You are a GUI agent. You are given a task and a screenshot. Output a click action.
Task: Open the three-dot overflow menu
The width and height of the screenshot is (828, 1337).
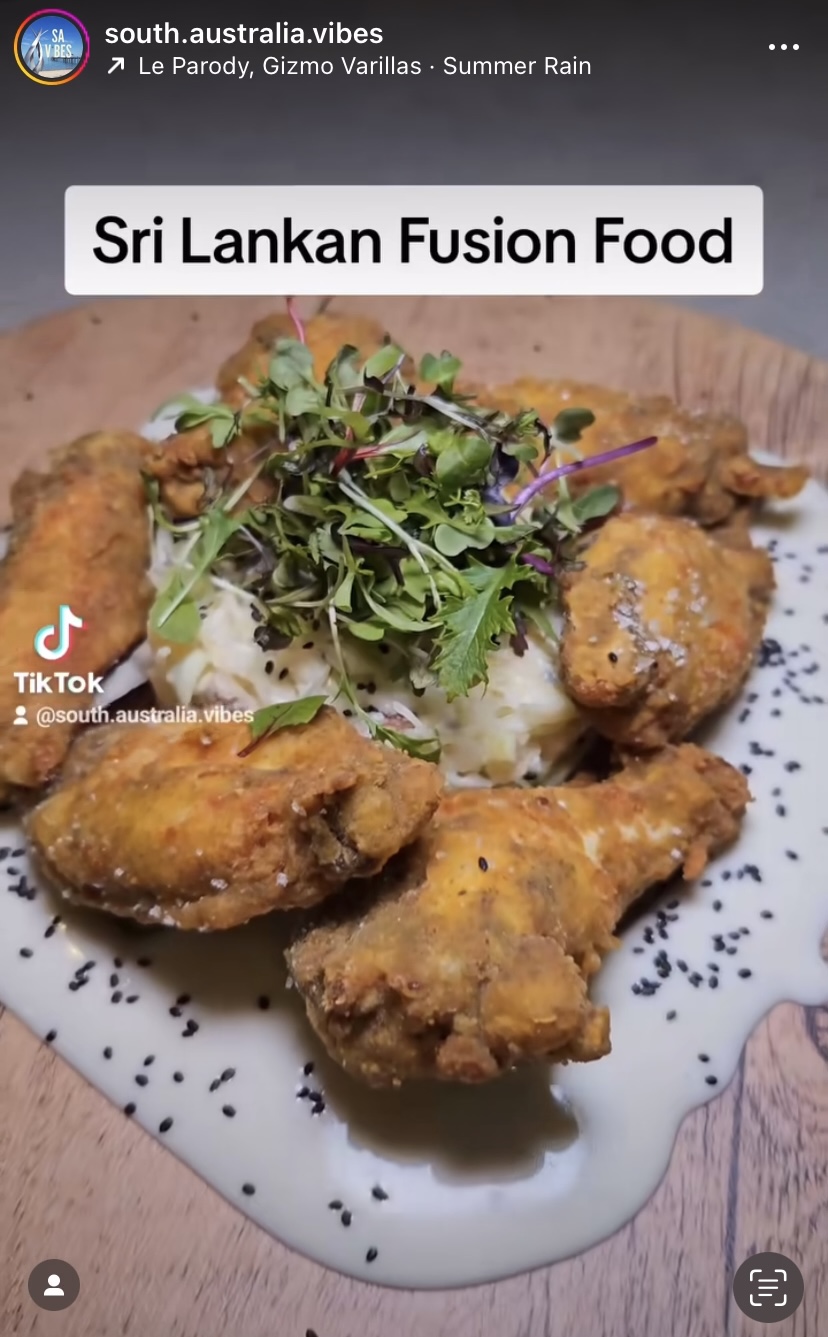coord(783,47)
